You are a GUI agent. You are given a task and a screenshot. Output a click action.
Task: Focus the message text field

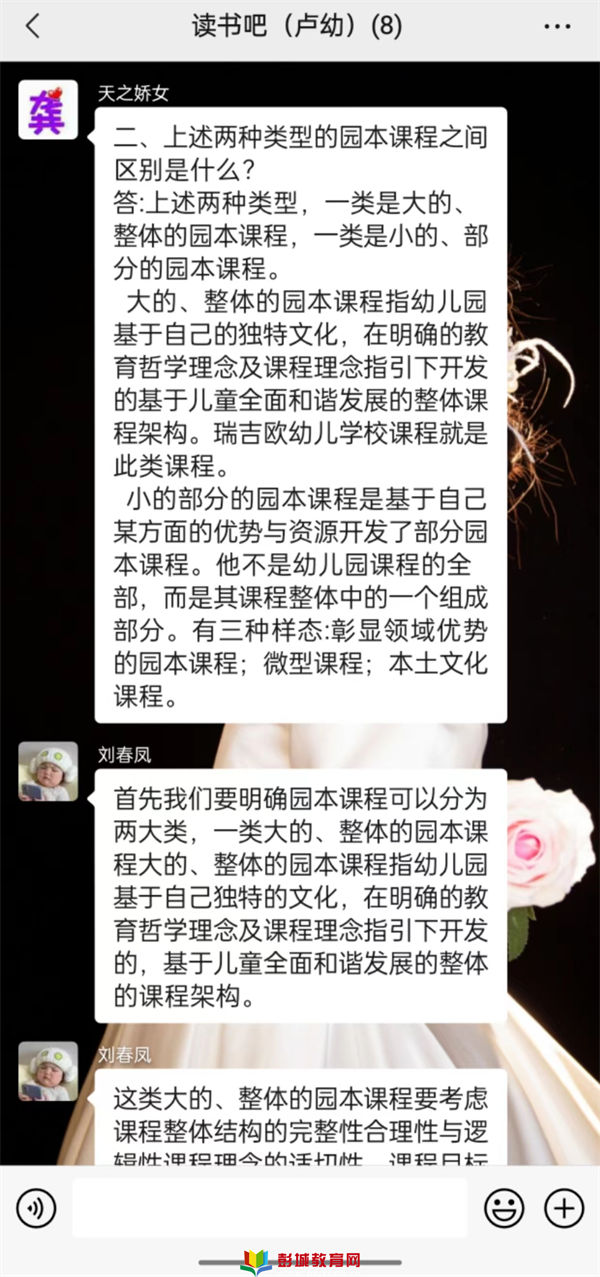click(270, 1208)
